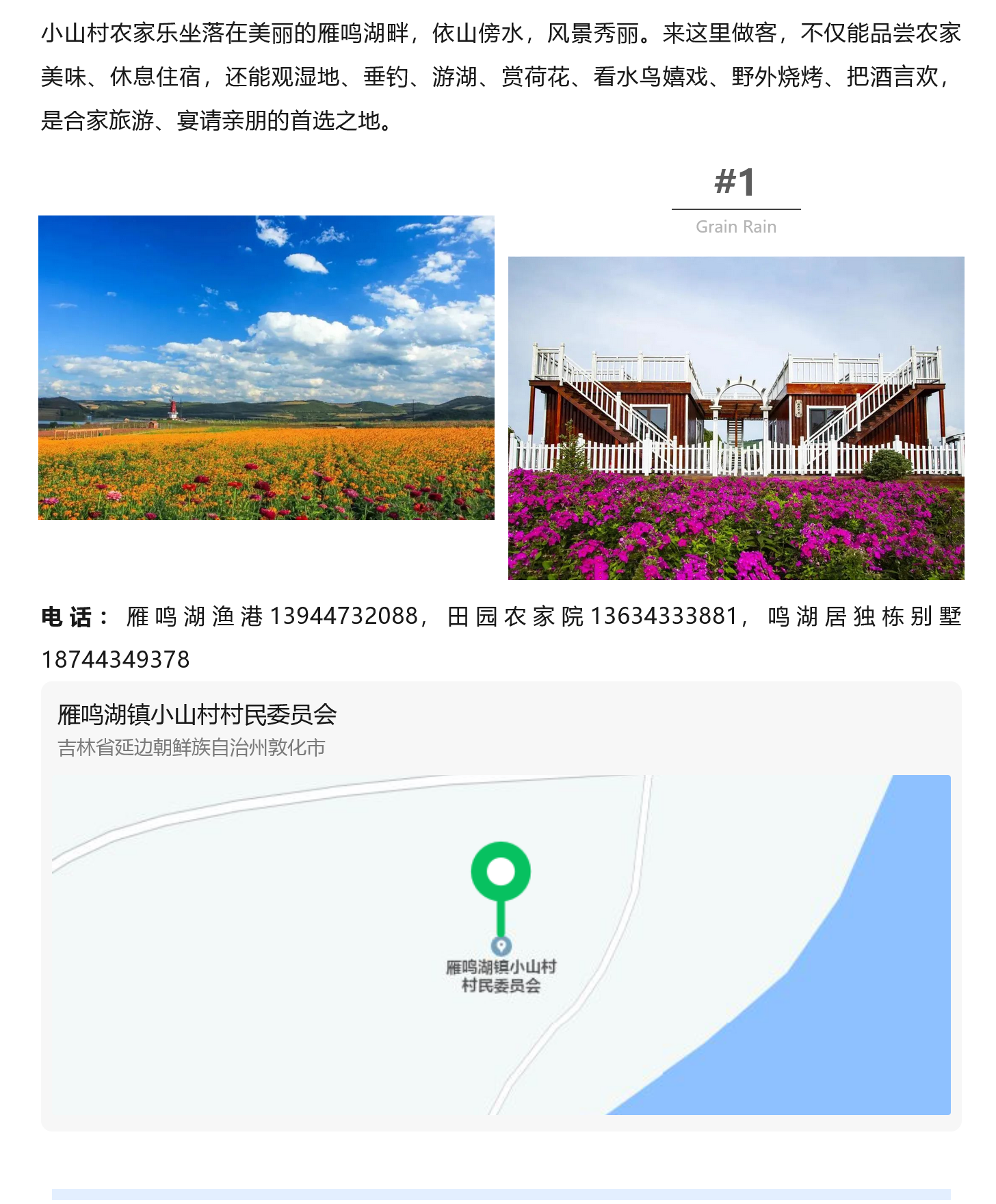View the flower field landscape photo
Screen dimensions: 996x1204
click(266, 367)
